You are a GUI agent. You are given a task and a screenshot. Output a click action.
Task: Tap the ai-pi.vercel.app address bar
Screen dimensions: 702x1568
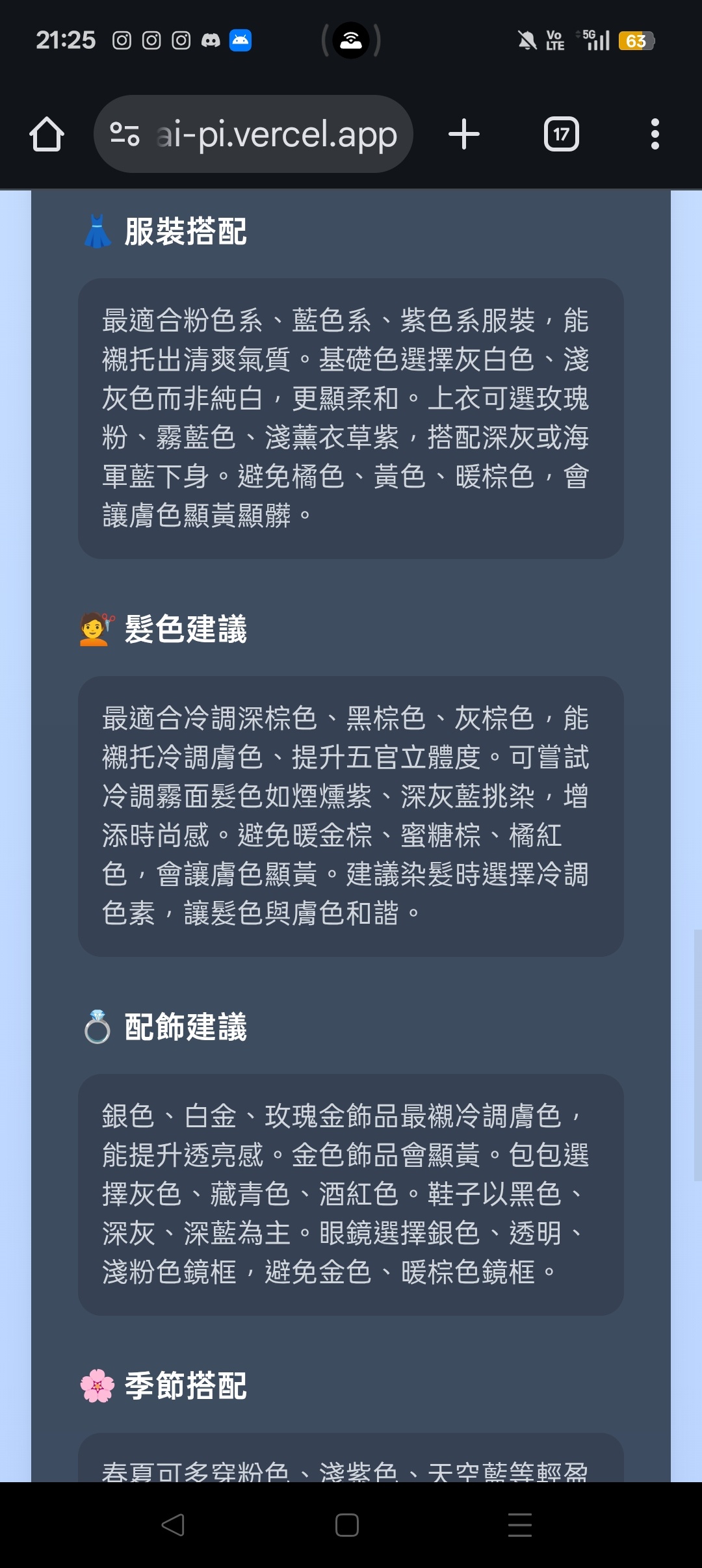click(276, 135)
